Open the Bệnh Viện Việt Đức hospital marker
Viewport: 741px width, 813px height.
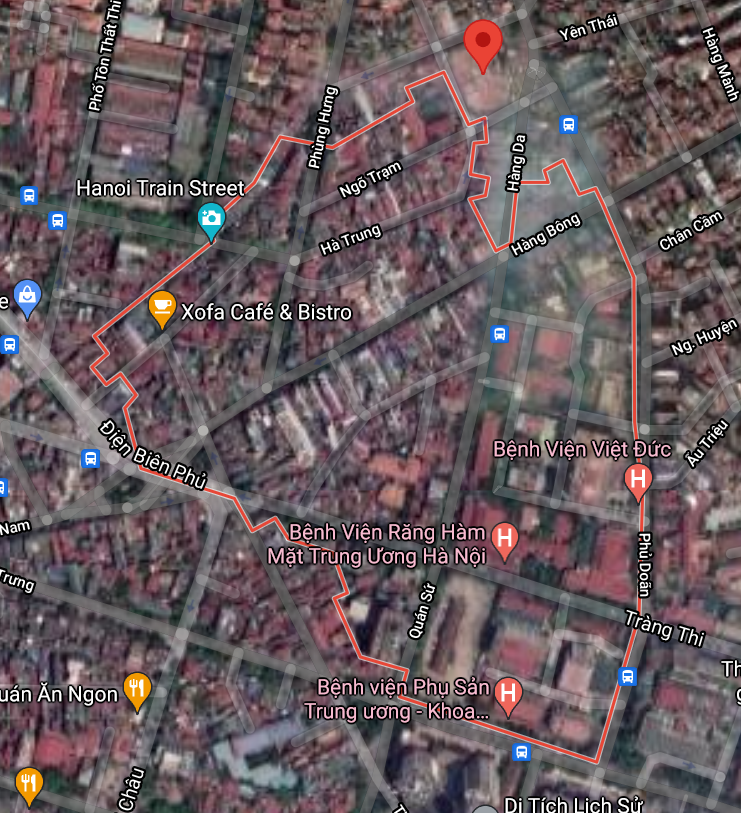tap(638, 480)
